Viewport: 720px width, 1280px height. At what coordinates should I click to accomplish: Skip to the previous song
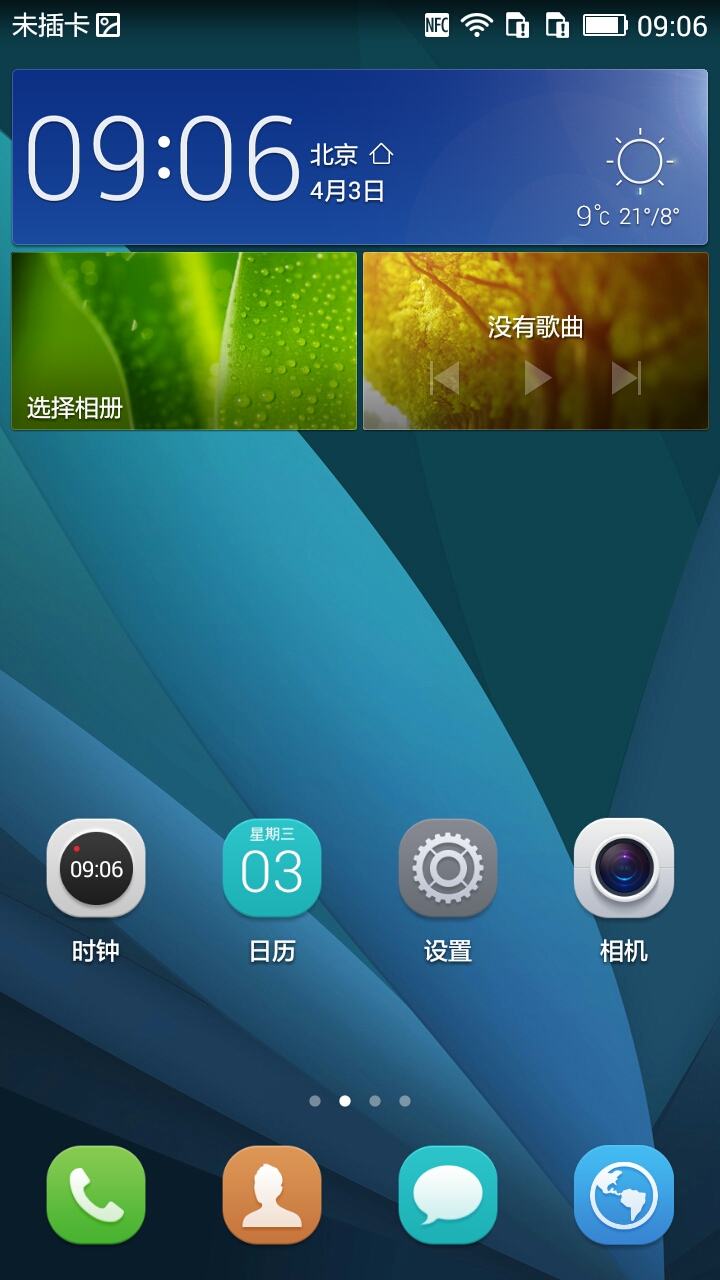[445, 378]
